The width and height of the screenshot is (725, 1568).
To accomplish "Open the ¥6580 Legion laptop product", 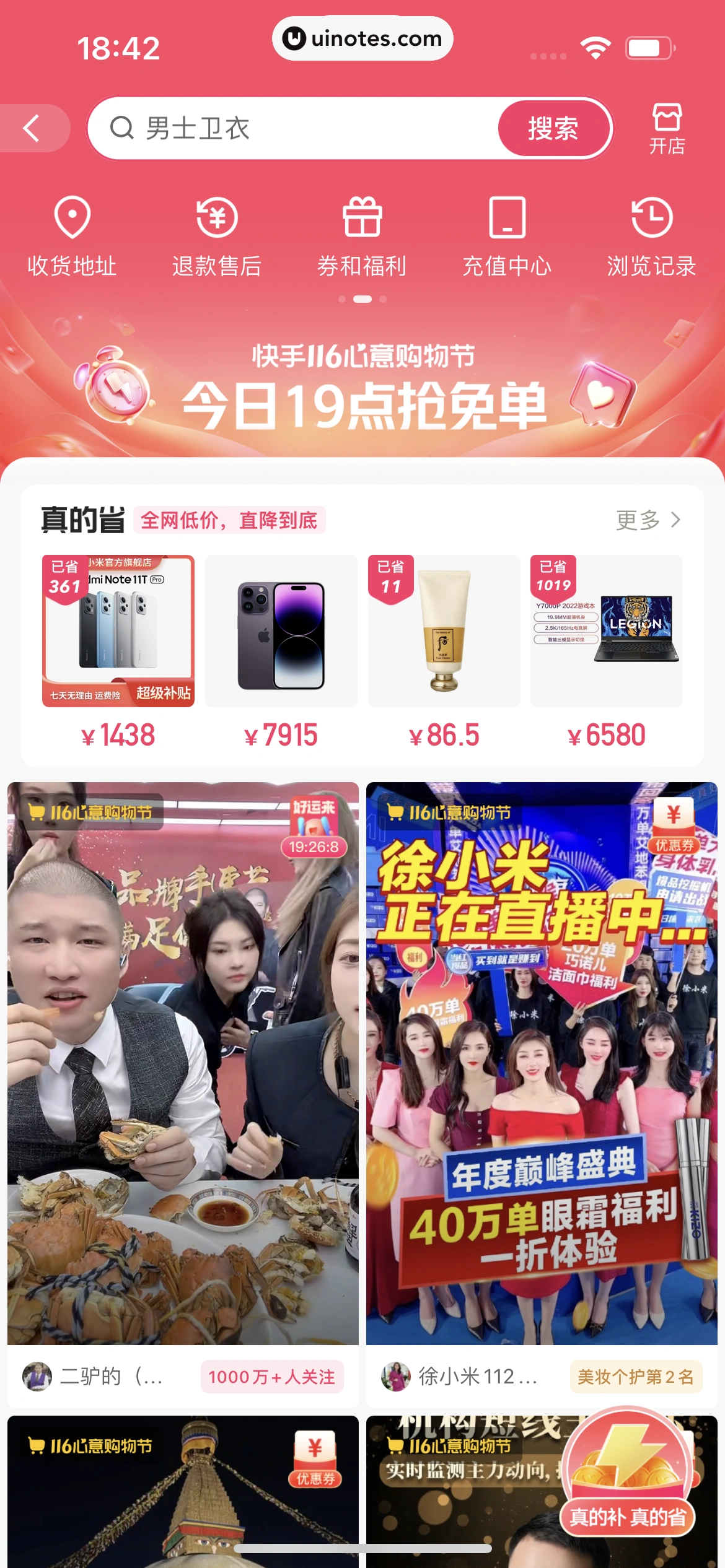I will pos(607,632).
